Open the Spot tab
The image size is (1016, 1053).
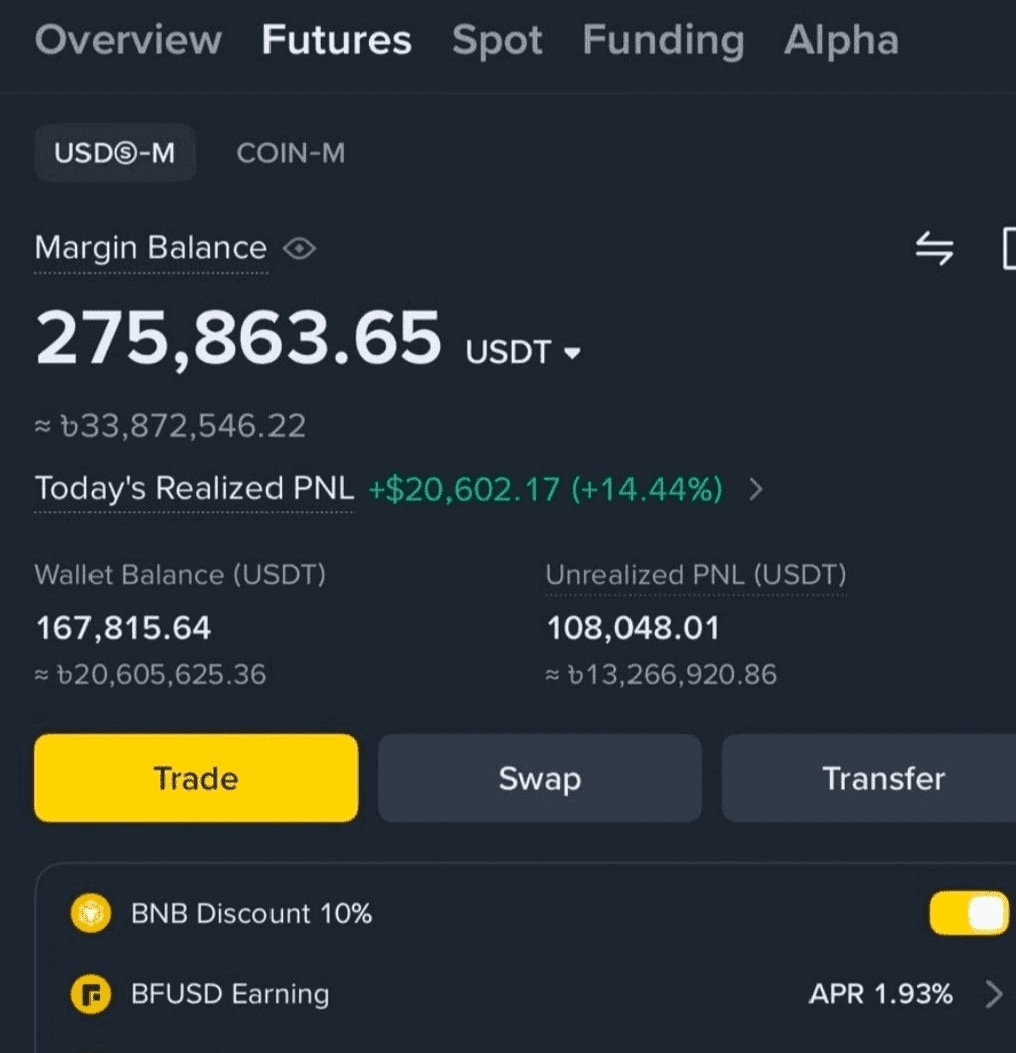point(497,40)
